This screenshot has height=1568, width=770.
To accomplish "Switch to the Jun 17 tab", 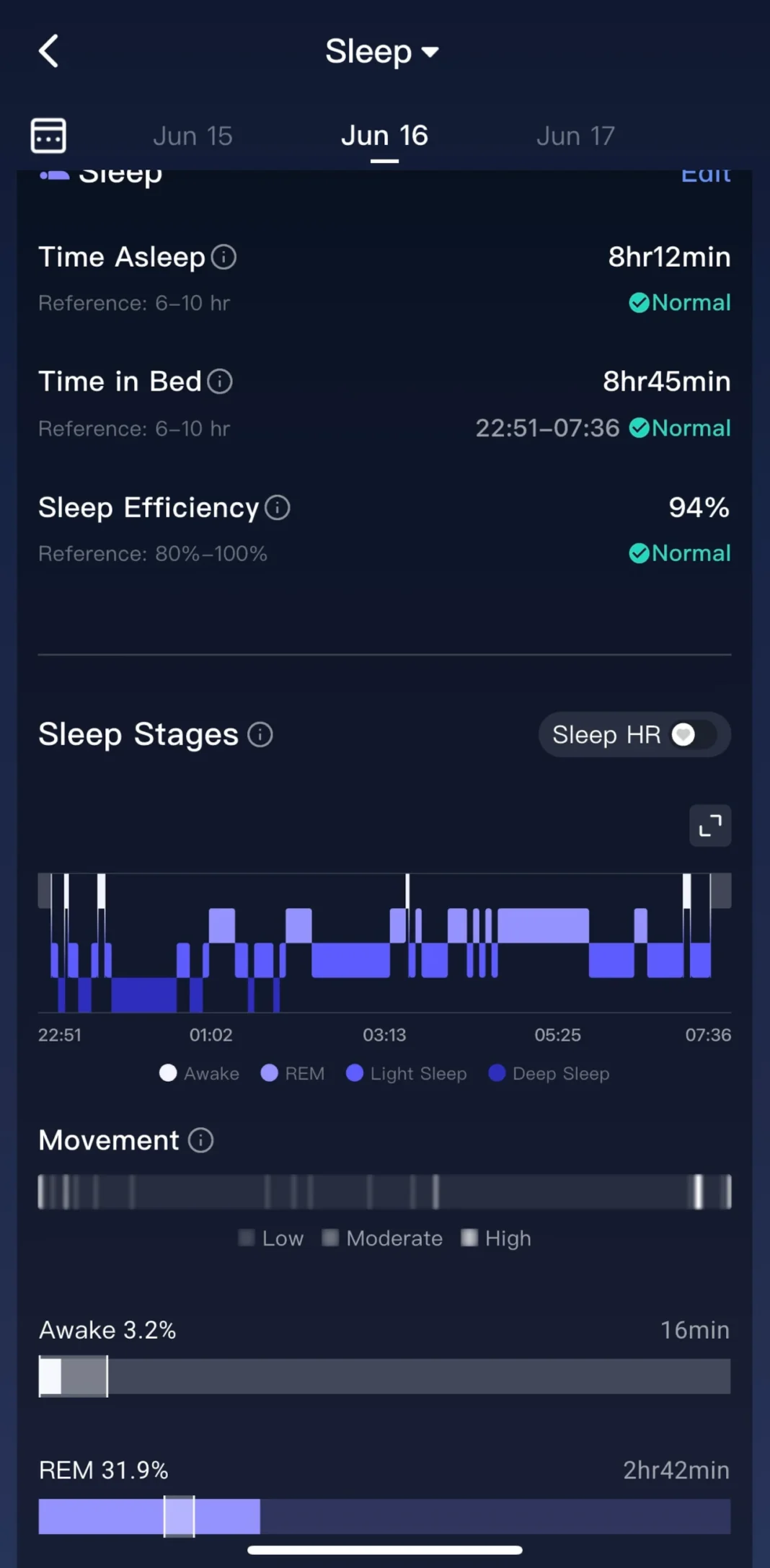I will click(x=575, y=136).
